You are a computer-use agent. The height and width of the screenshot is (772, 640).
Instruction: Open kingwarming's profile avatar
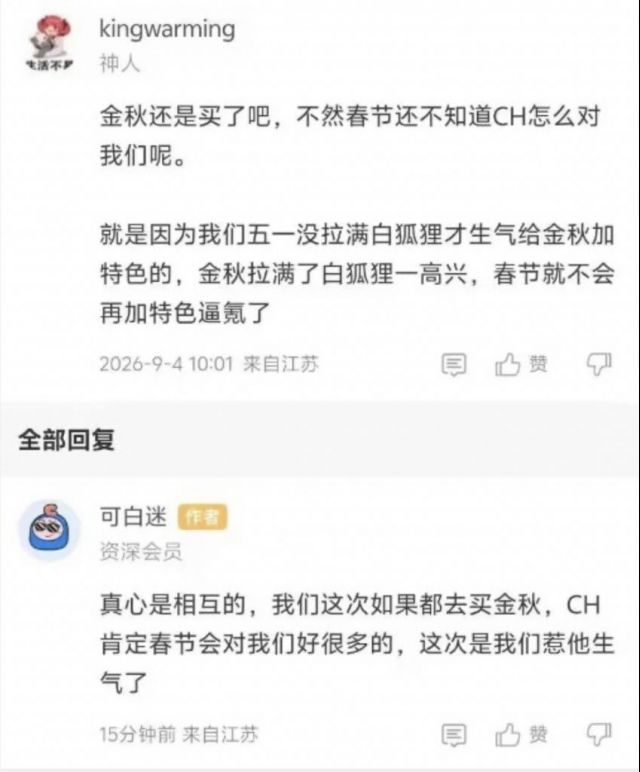[x=49, y=43]
